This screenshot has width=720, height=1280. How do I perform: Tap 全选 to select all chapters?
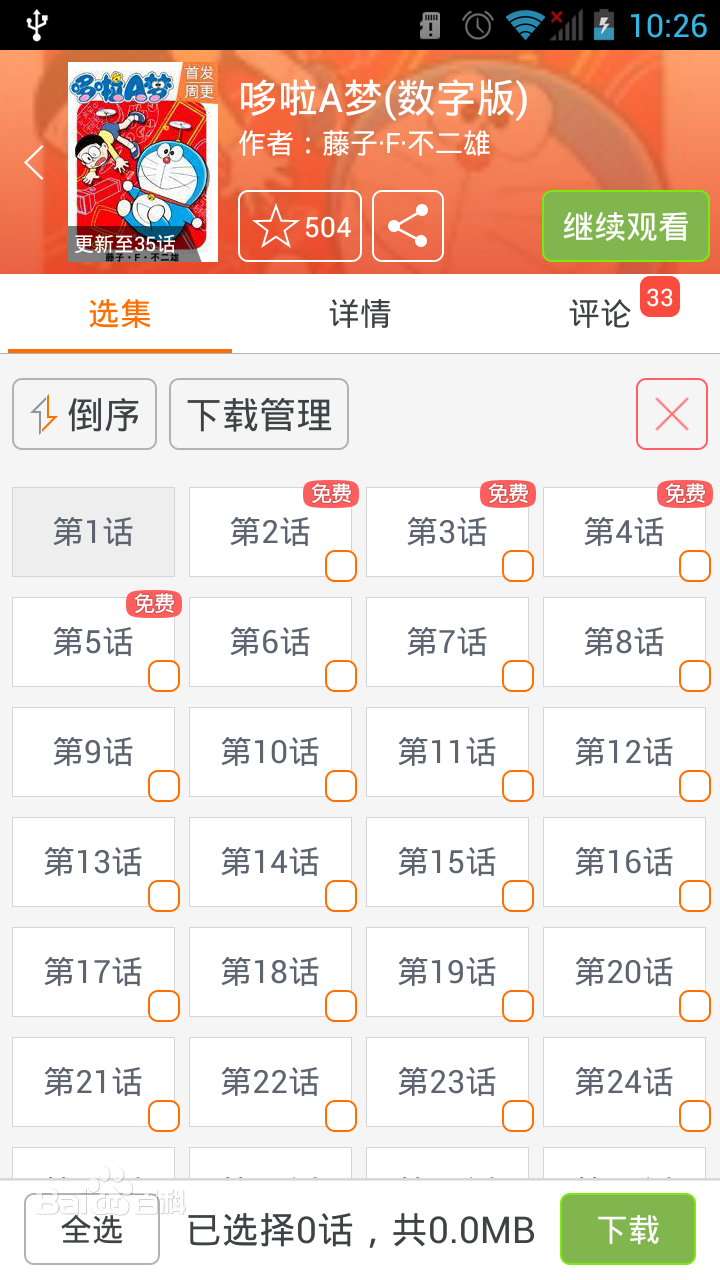(92, 1230)
